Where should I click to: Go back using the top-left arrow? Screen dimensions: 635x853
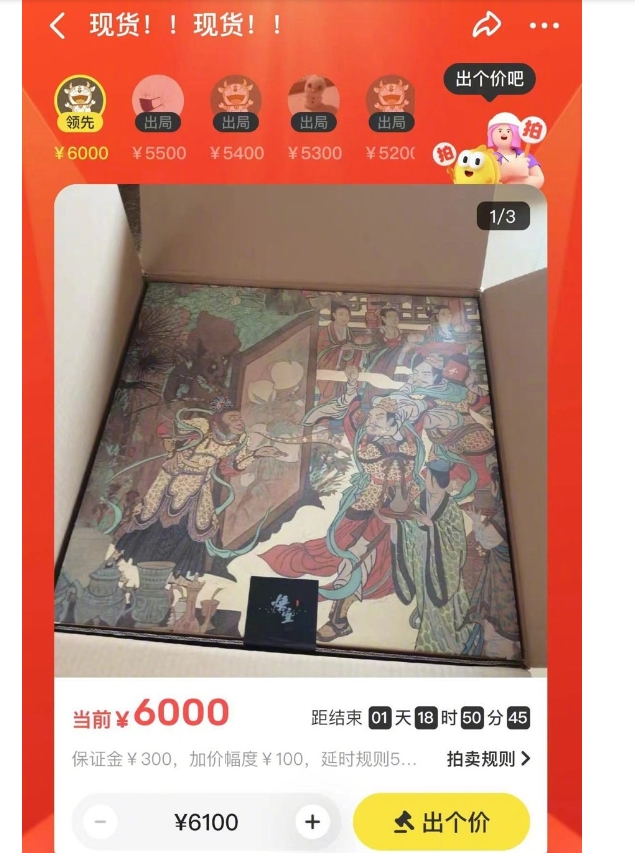pyautogui.click(x=58, y=26)
